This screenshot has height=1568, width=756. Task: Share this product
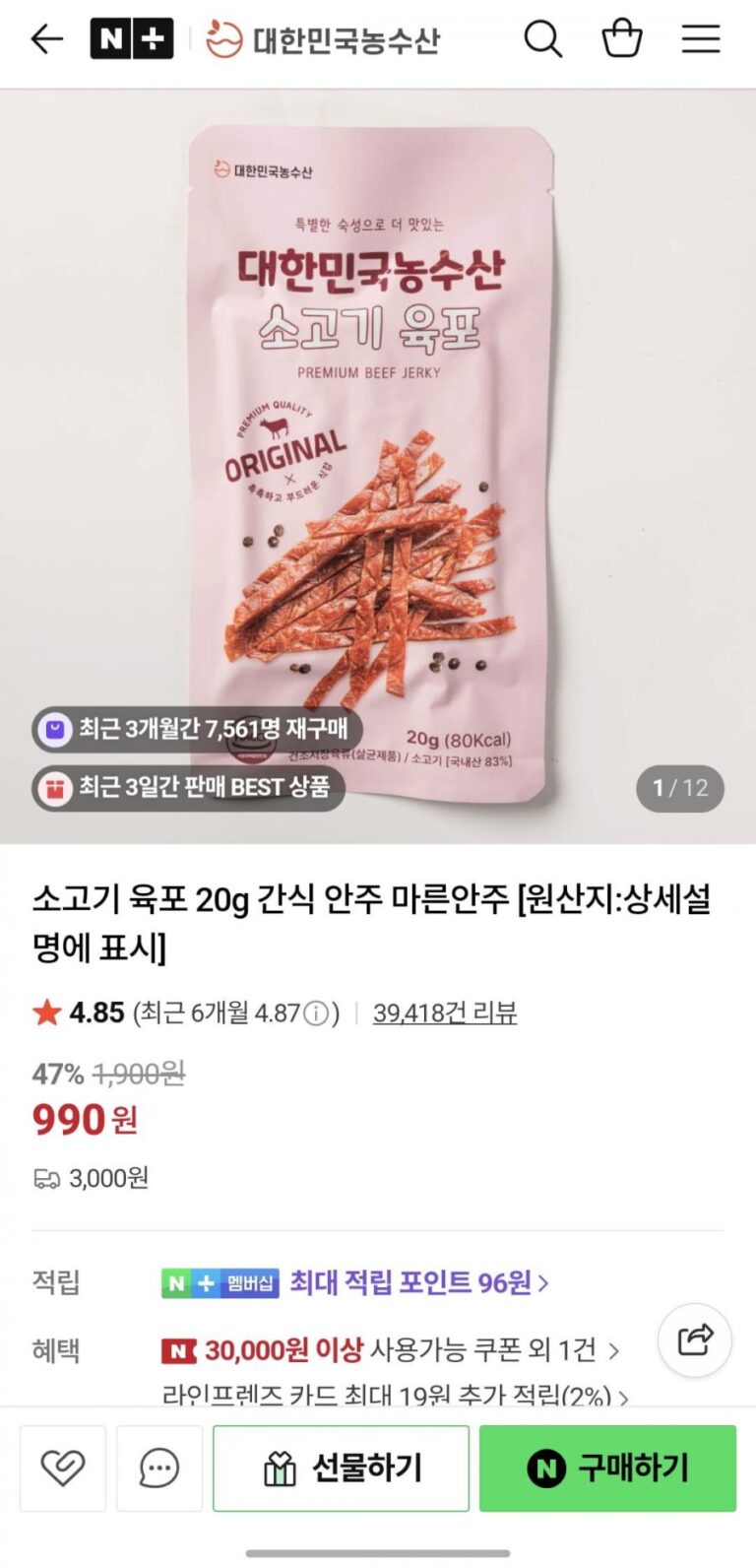pos(695,1339)
